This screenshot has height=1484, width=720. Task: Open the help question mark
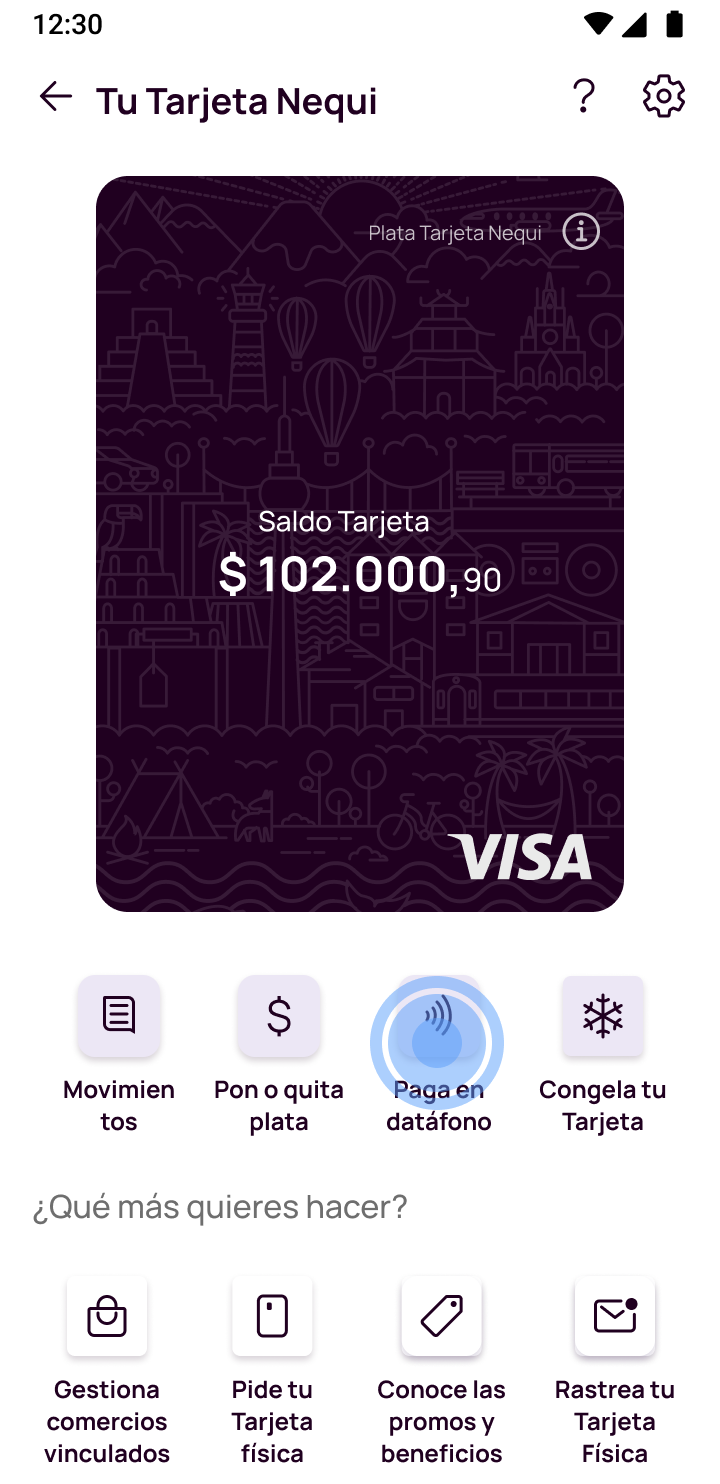tap(583, 97)
